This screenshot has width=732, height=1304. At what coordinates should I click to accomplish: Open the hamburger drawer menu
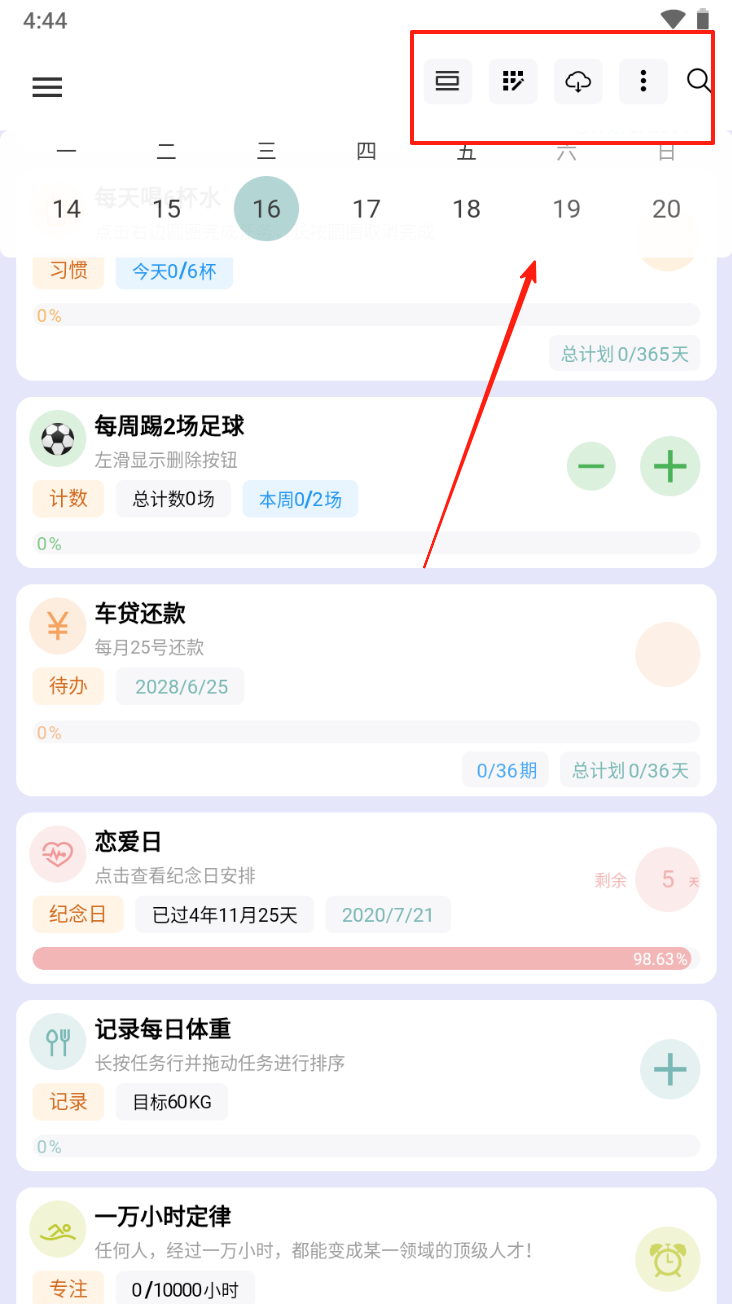pyautogui.click(x=47, y=87)
